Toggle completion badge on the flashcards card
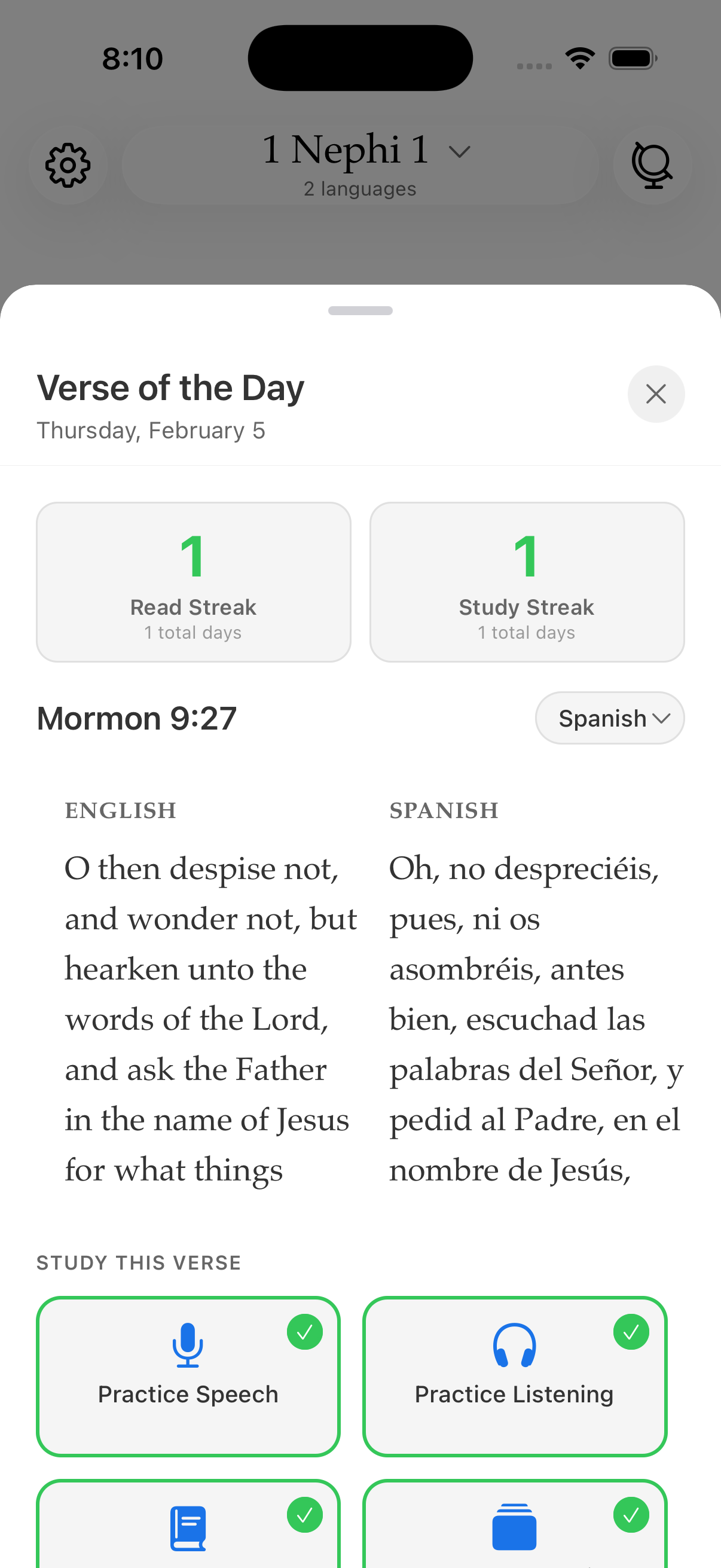Screen dimensions: 721x1568 631,1515
